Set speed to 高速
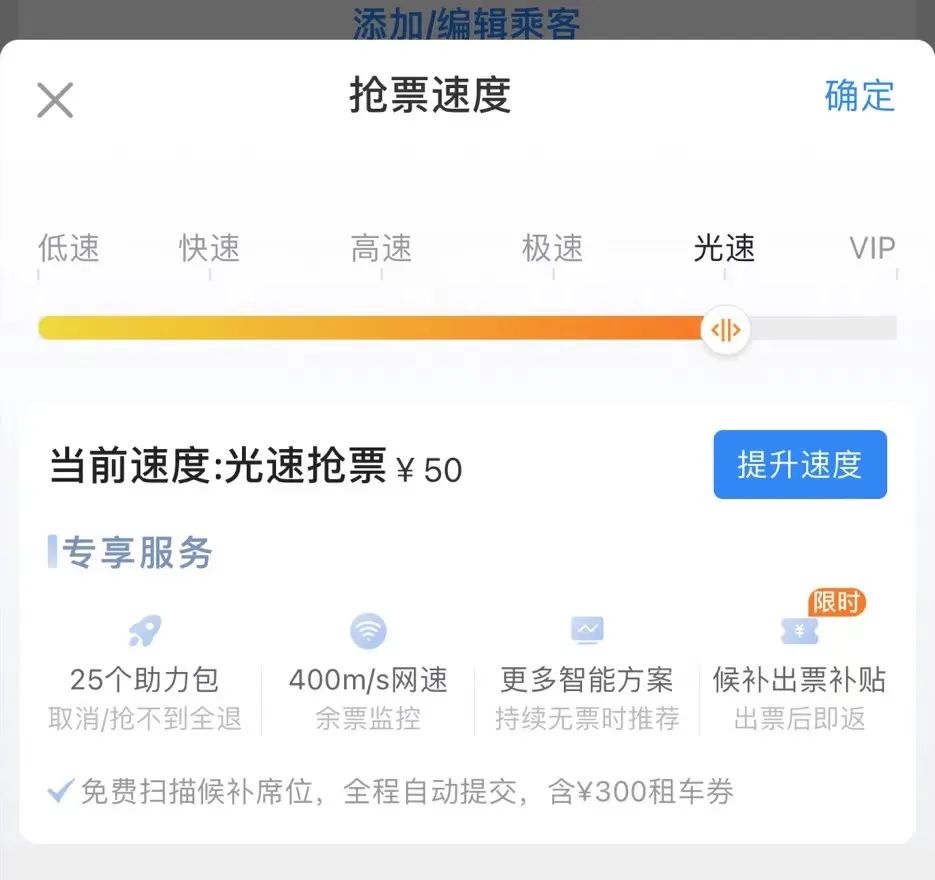The width and height of the screenshot is (935, 880). [381, 248]
